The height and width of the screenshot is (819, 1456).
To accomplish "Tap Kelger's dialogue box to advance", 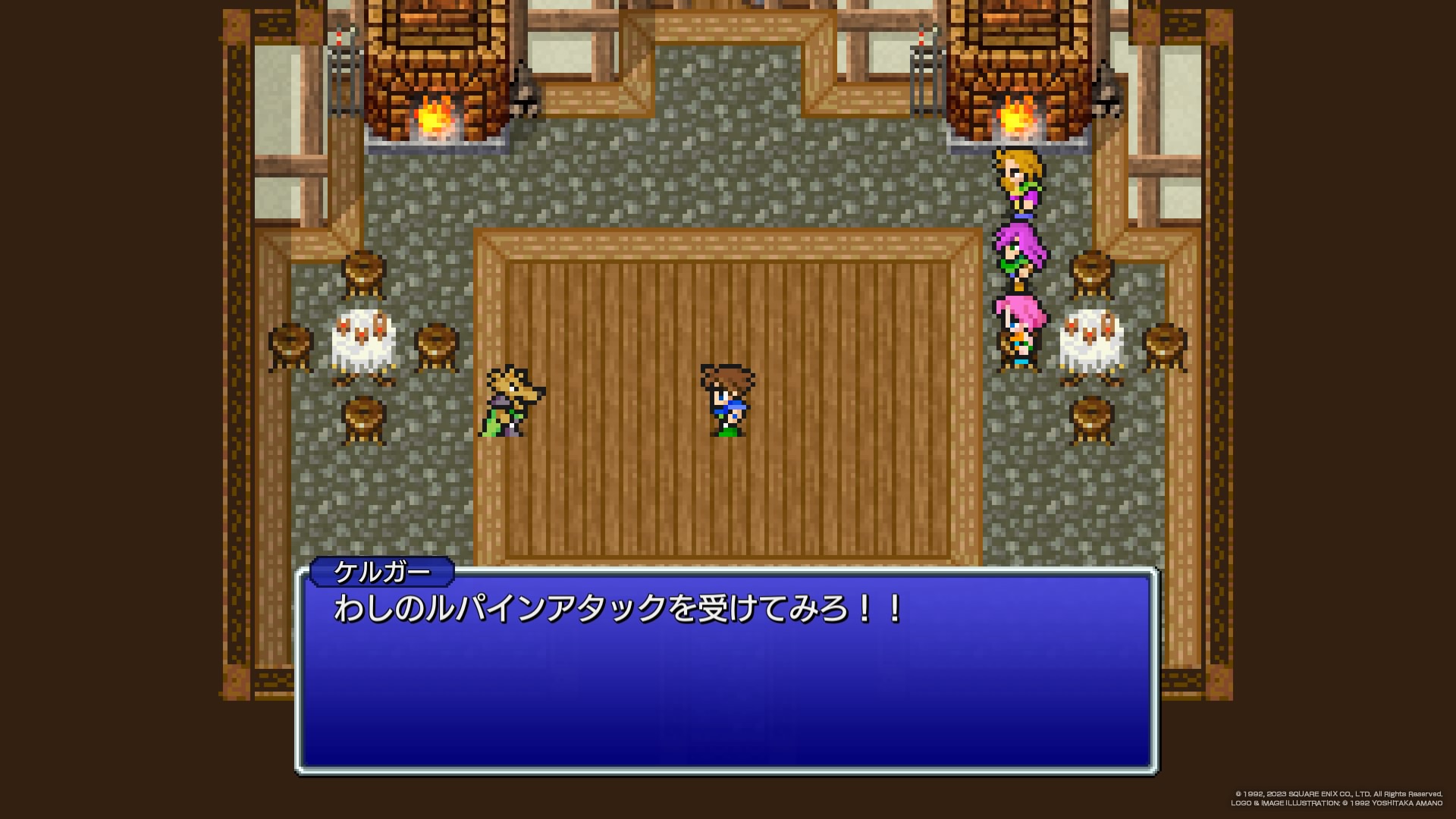I will [x=726, y=671].
